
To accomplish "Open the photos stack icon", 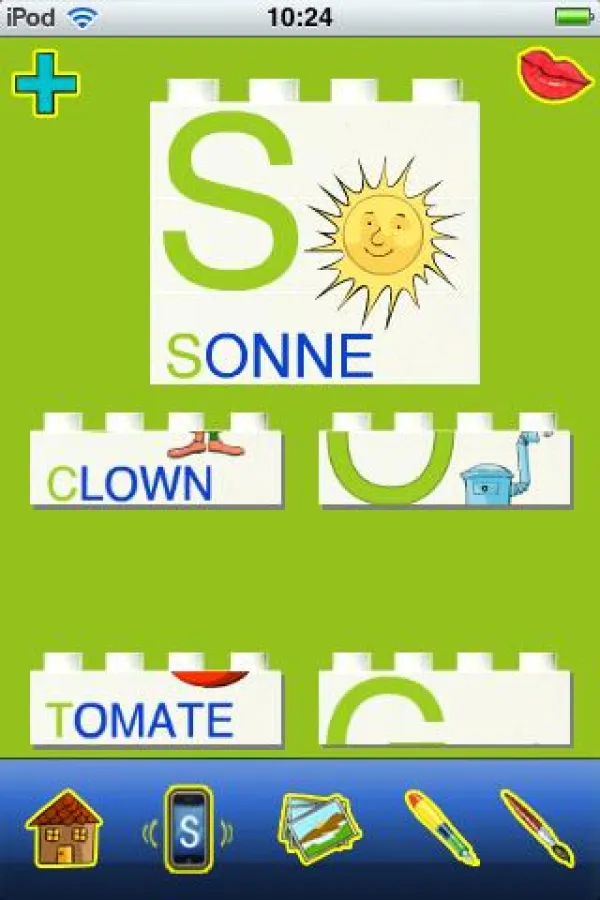I will point(319,828).
